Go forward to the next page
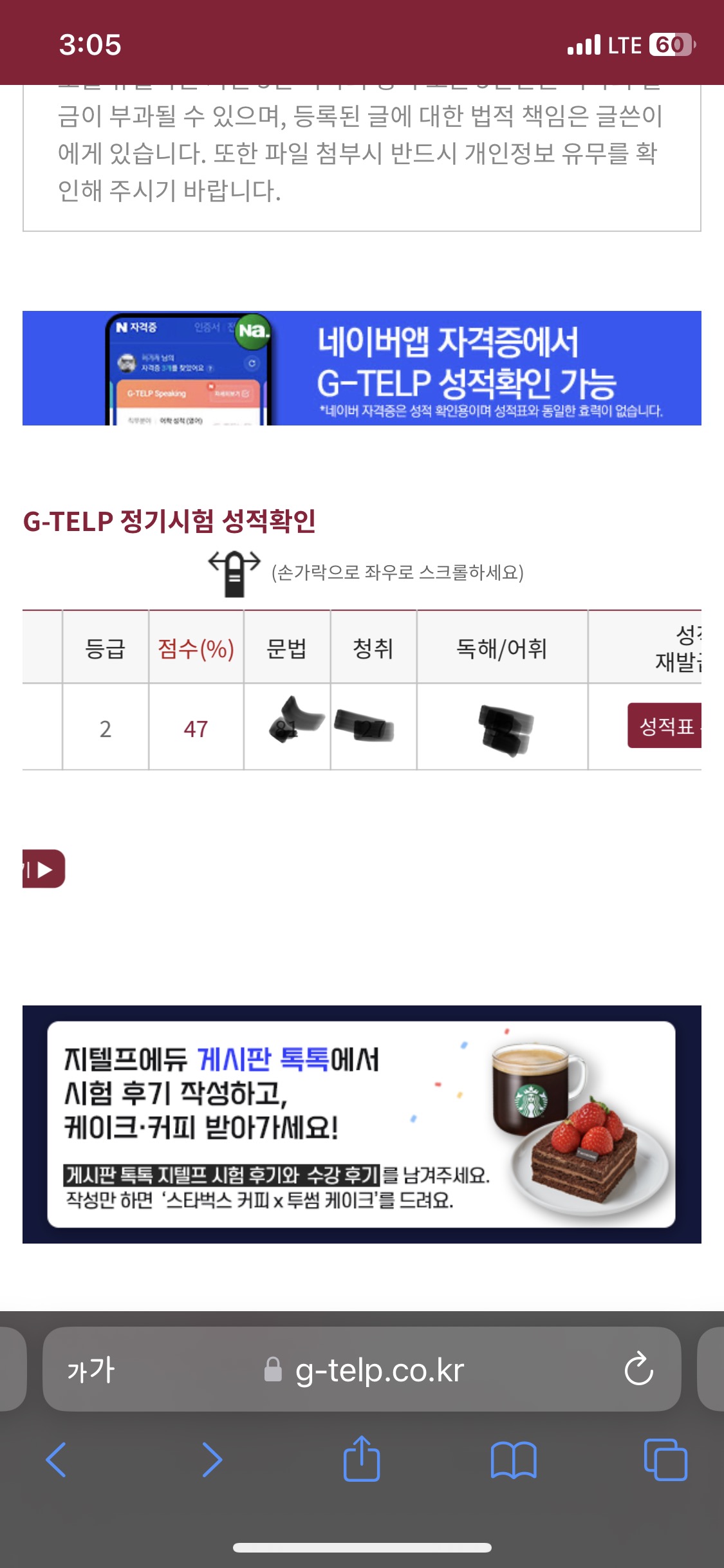724x1568 pixels. [212, 1460]
